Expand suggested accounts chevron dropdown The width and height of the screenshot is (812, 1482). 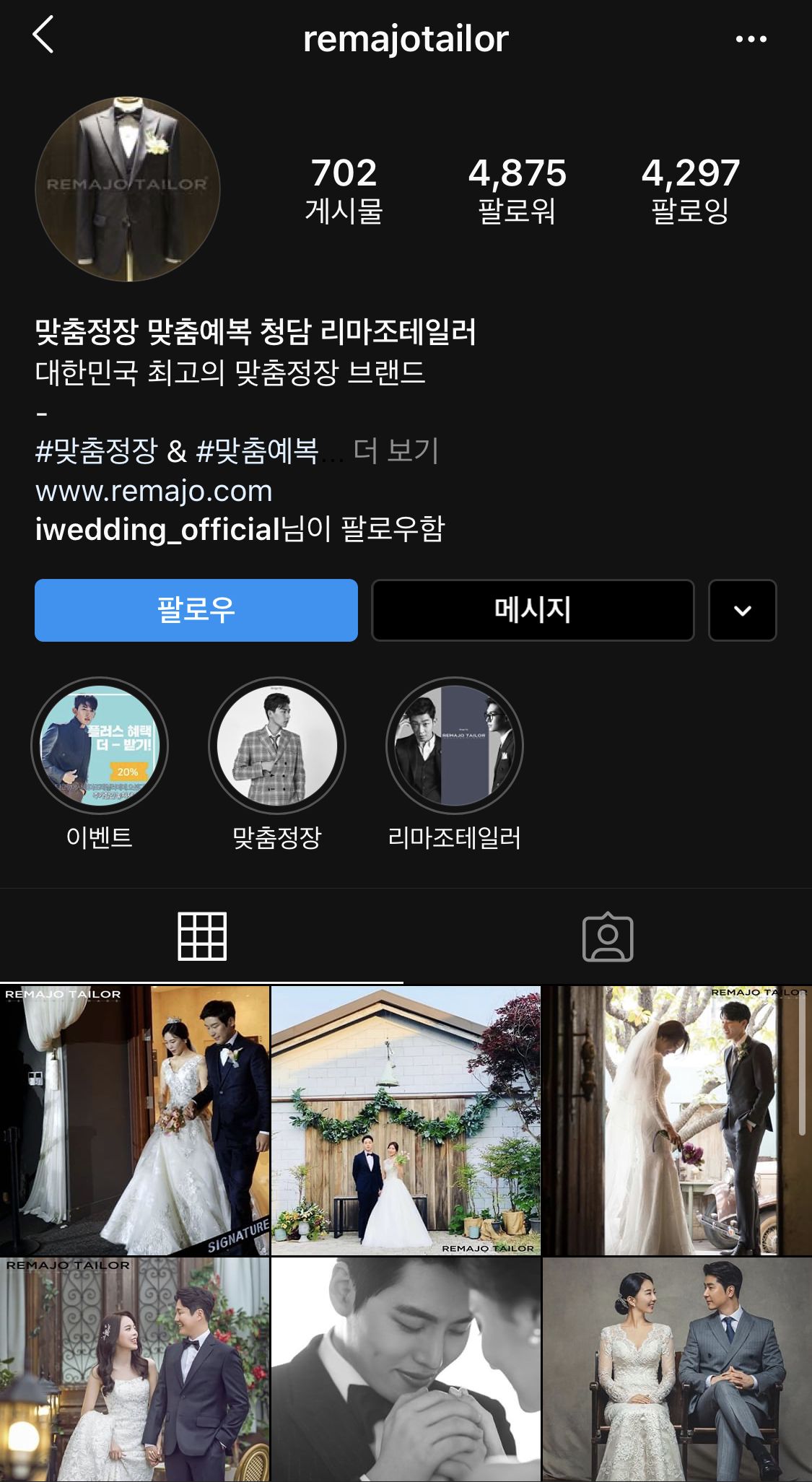tap(742, 611)
